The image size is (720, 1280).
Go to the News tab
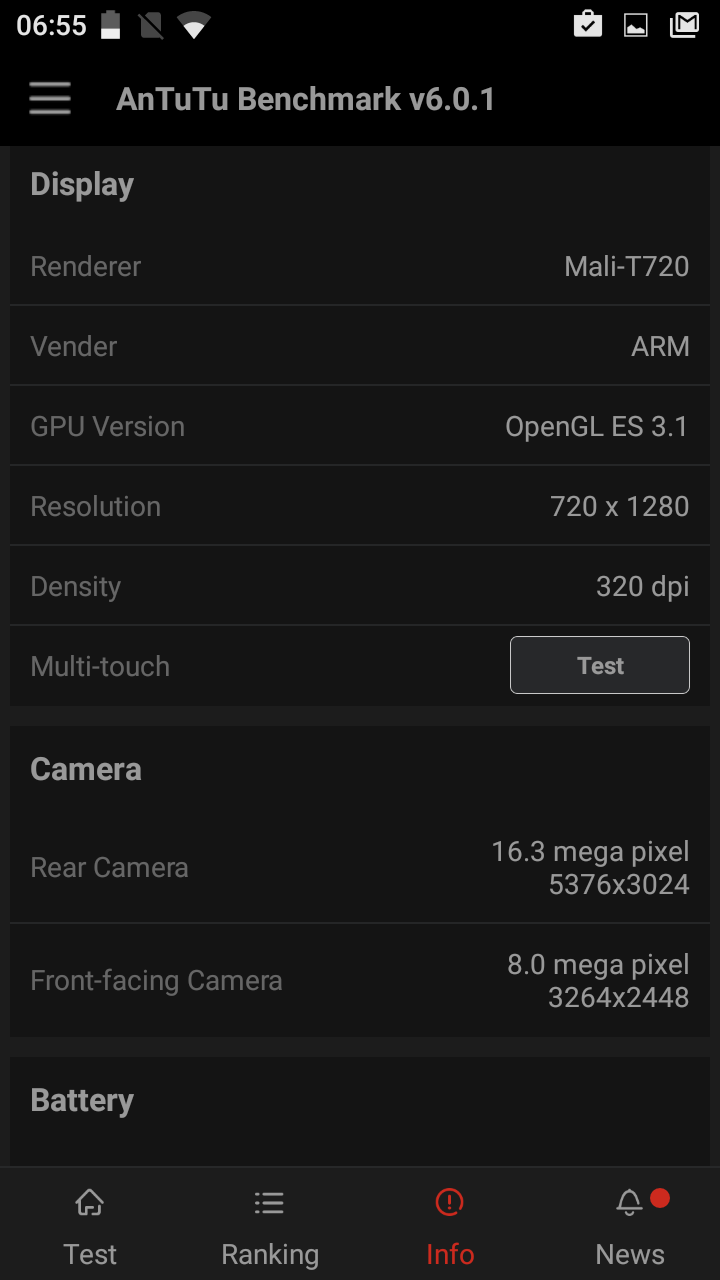(x=630, y=1225)
